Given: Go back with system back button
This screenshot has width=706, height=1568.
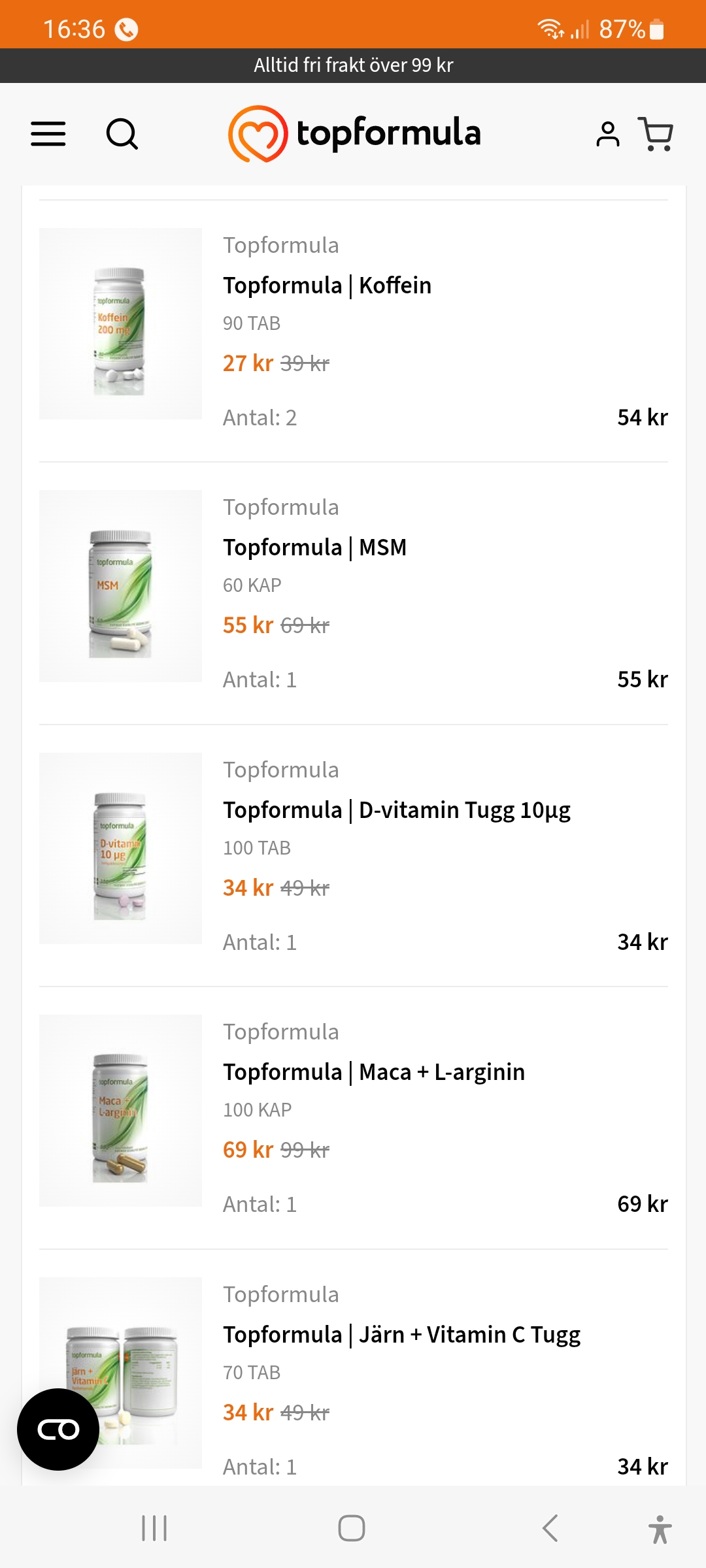Looking at the screenshot, I should (x=550, y=1528).
